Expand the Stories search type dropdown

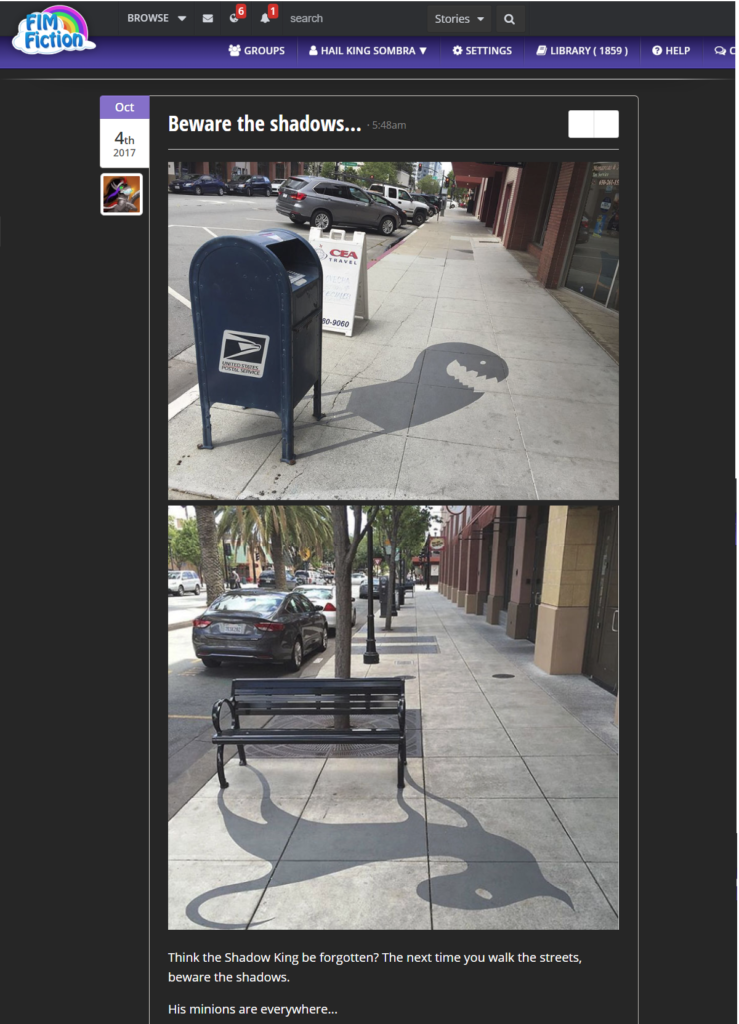pyautogui.click(x=460, y=19)
